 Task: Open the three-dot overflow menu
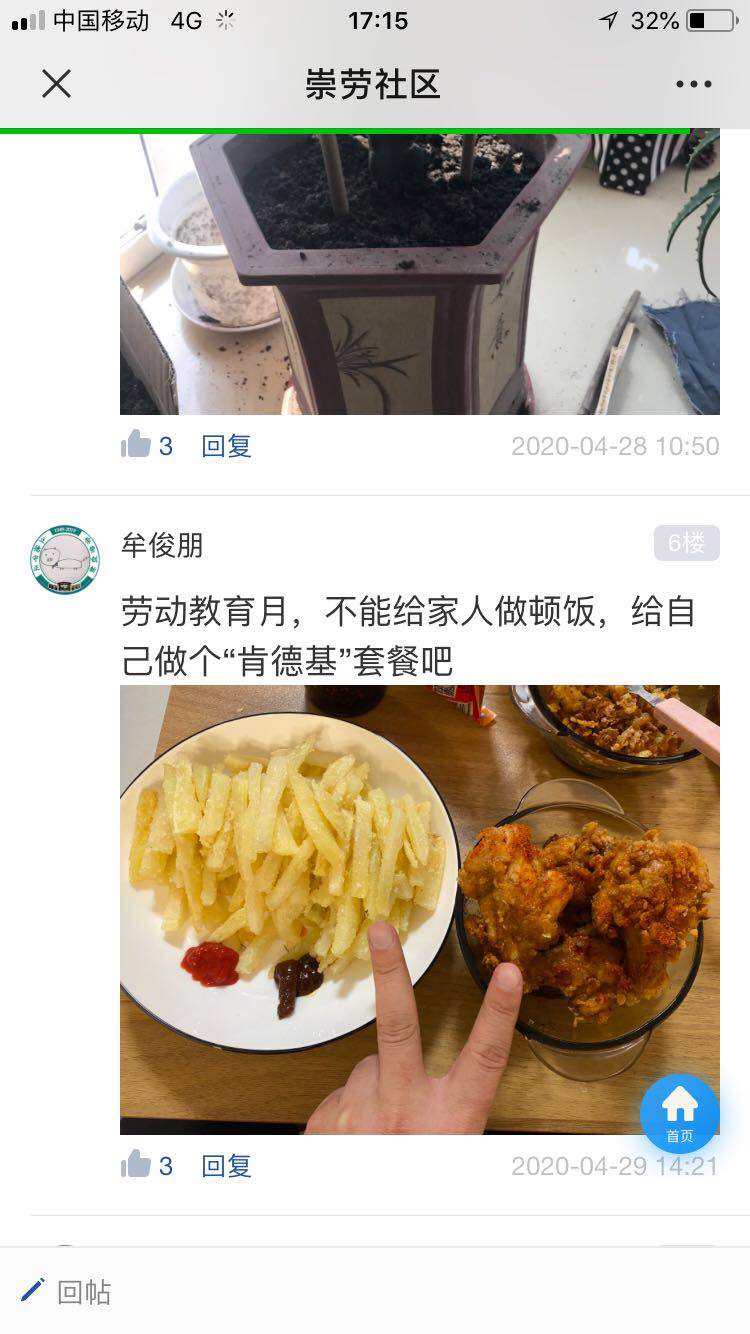693,84
